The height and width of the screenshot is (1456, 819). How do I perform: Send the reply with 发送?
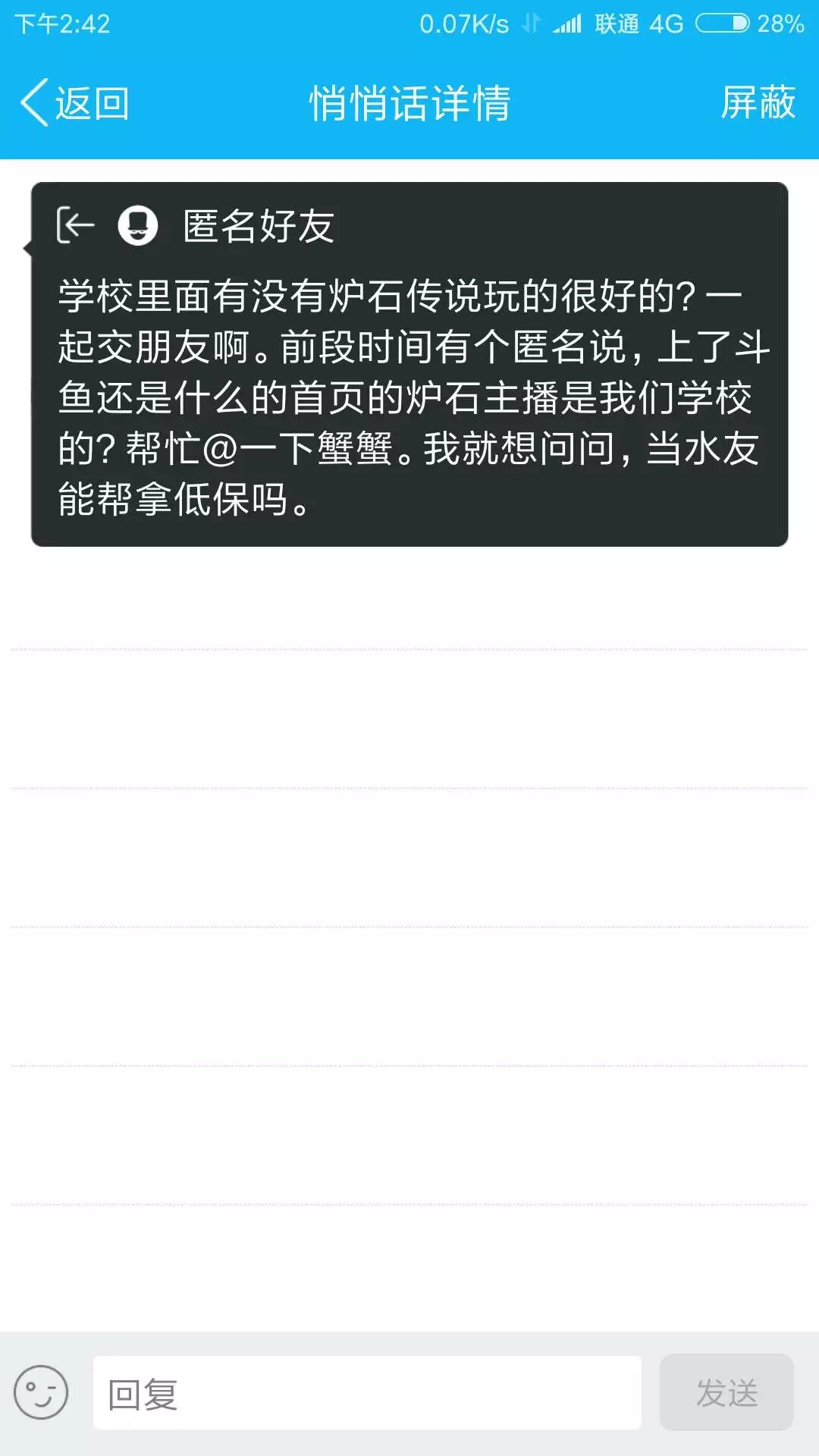726,1393
